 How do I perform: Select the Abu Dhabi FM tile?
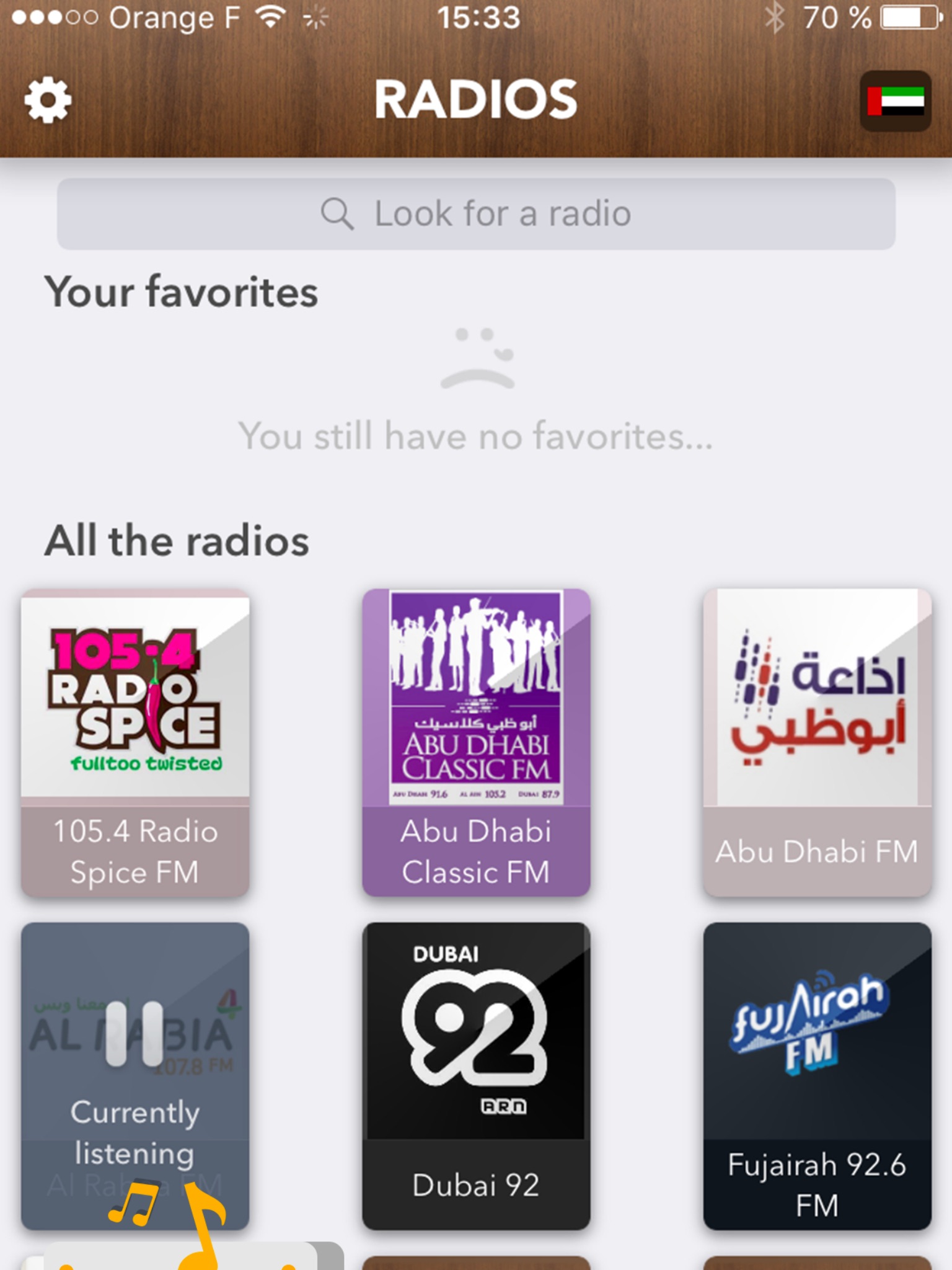click(817, 742)
